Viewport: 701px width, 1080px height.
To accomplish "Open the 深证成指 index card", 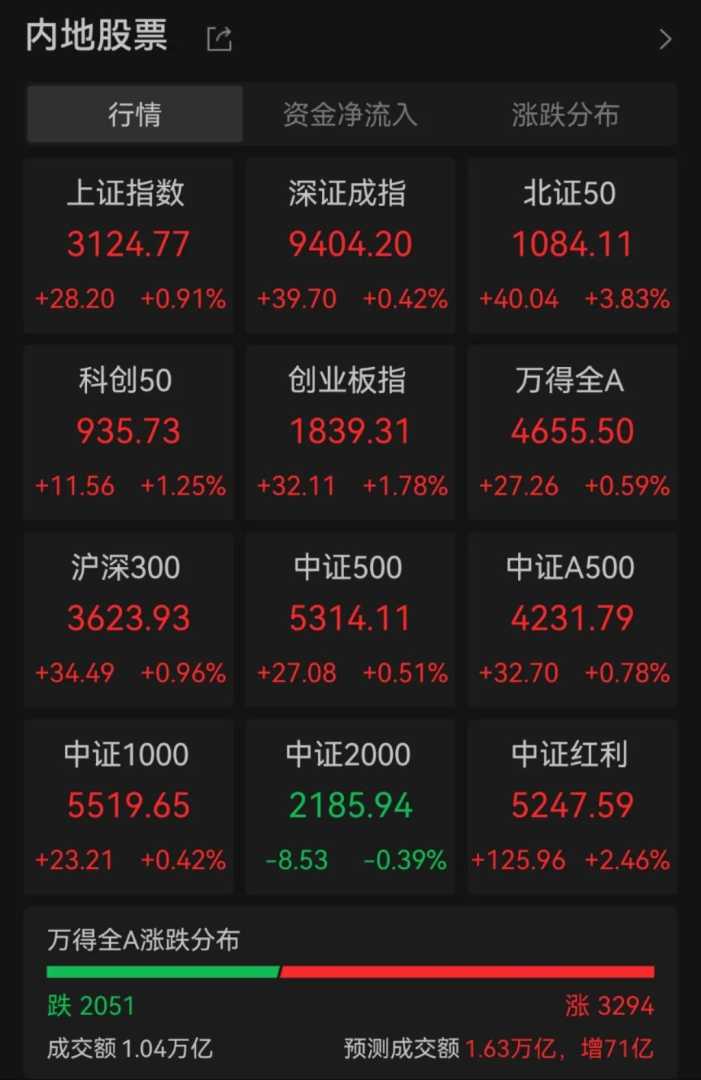I will 350,245.
